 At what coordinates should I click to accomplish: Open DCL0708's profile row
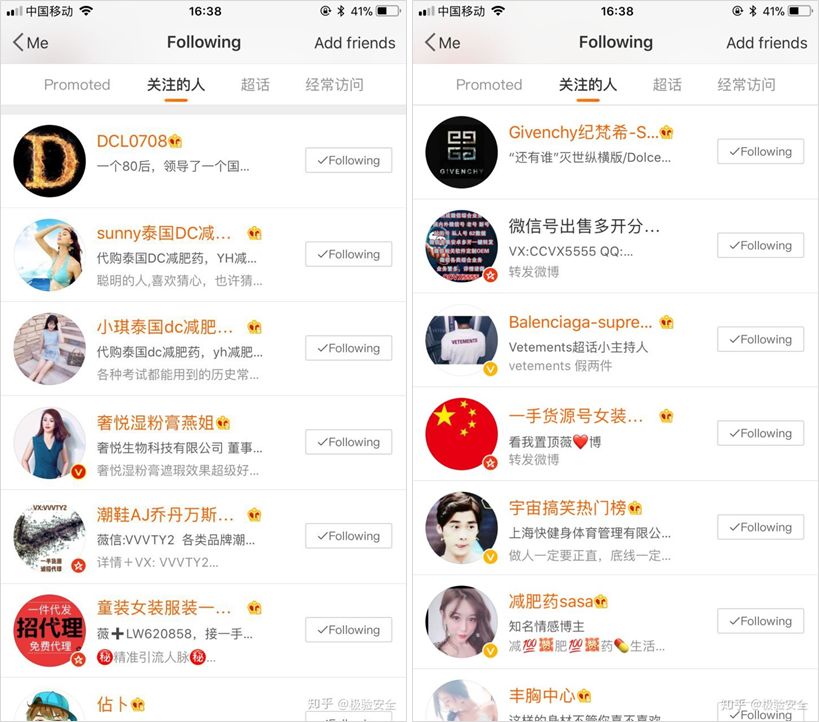[203, 161]
